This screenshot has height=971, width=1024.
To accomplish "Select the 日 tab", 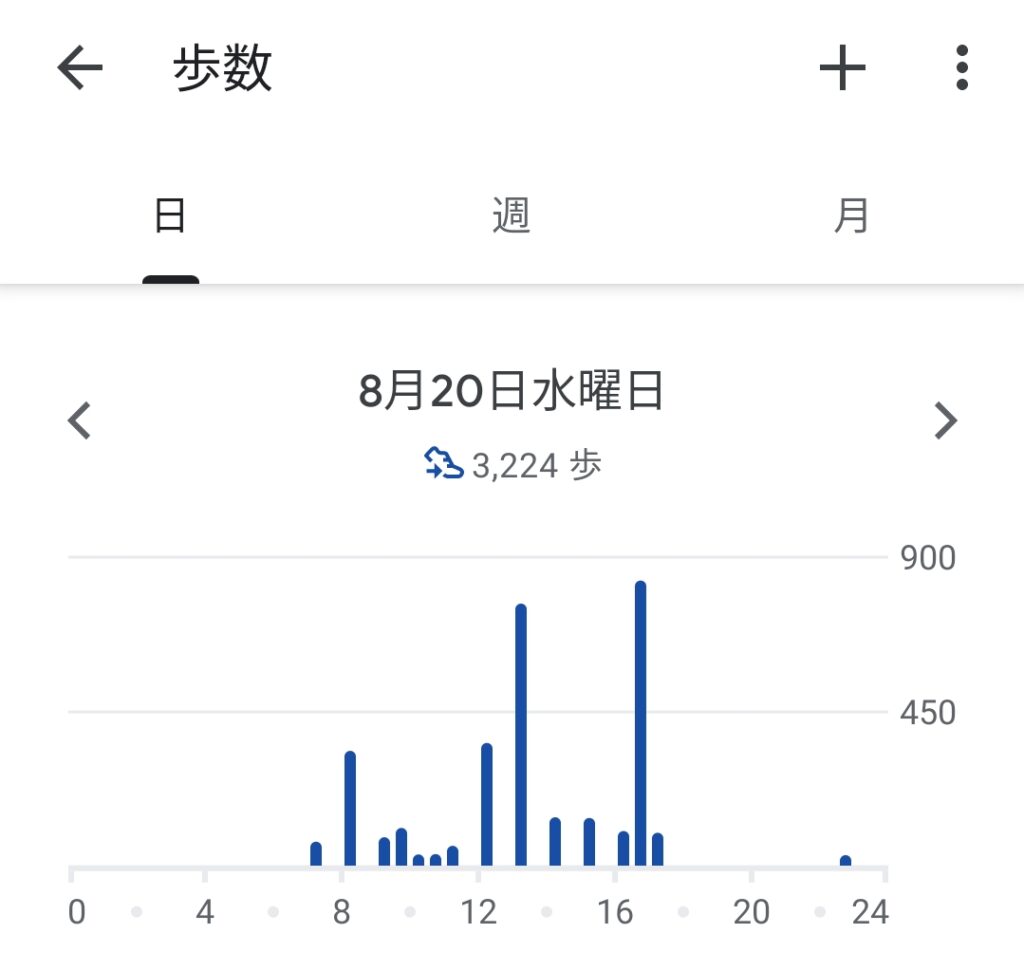I will point(170,216).
